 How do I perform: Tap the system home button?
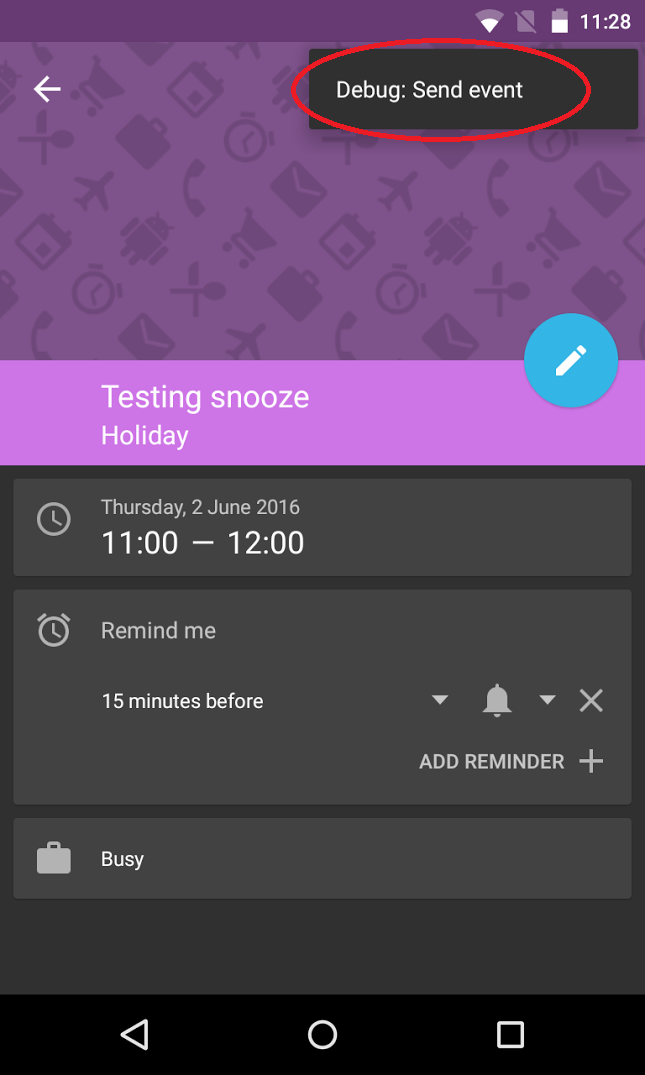click(x=322, y=1034)
